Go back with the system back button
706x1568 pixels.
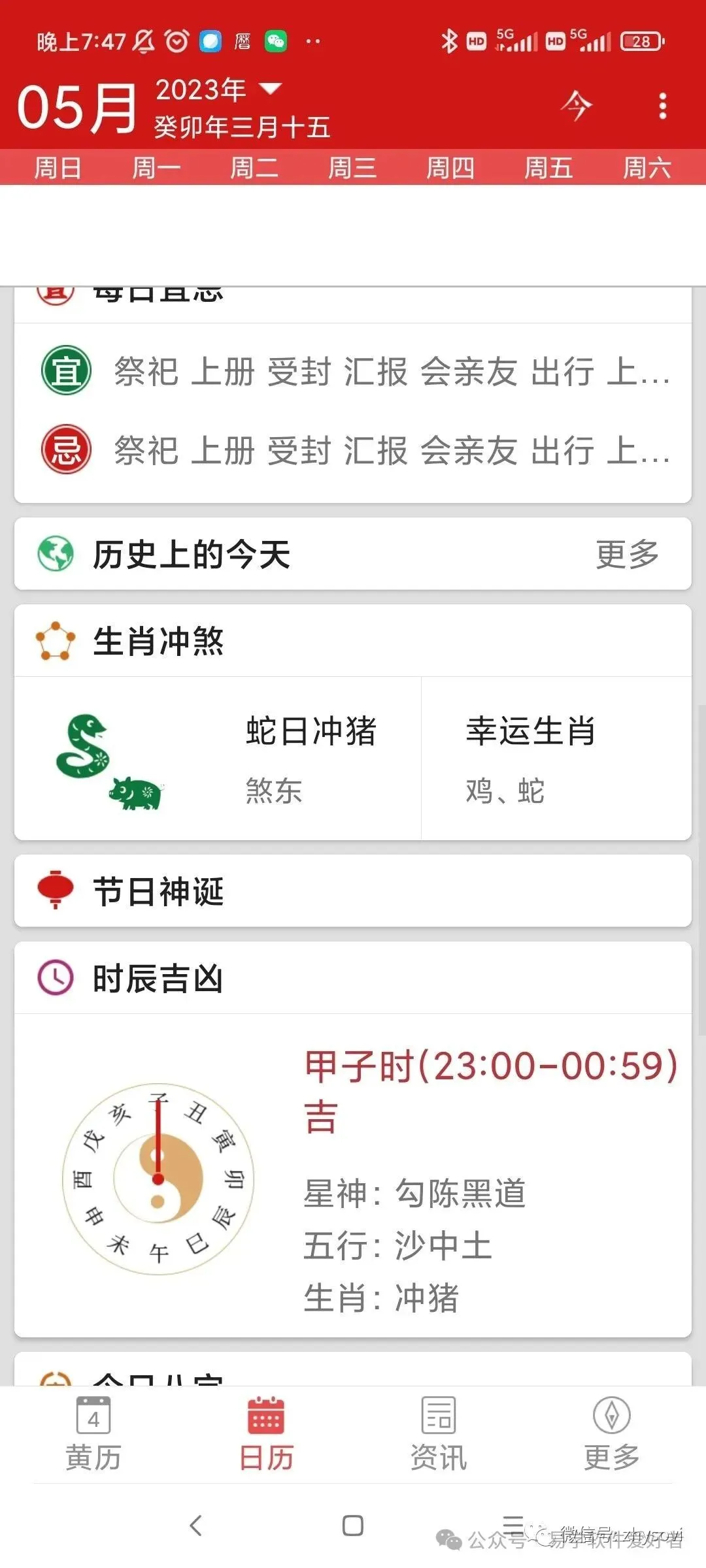(195, 1526)
